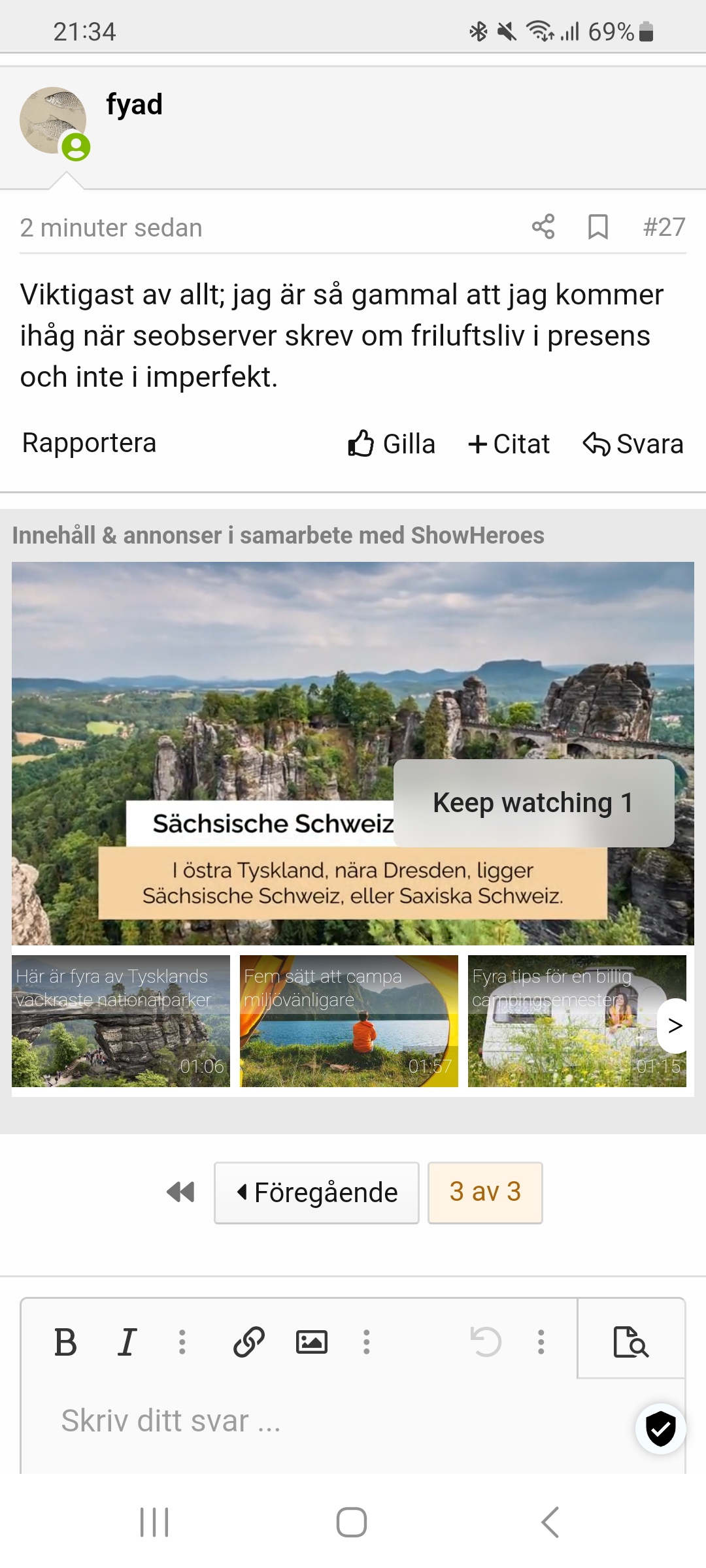
Task: Share fyad's post #27
Action: (x=543, y=227)
